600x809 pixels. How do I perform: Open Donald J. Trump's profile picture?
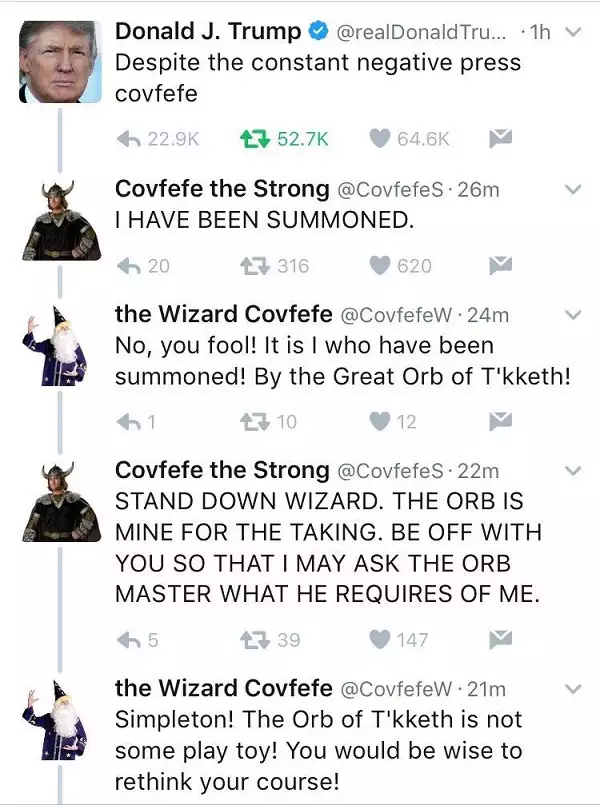click(x=60, y=62)
